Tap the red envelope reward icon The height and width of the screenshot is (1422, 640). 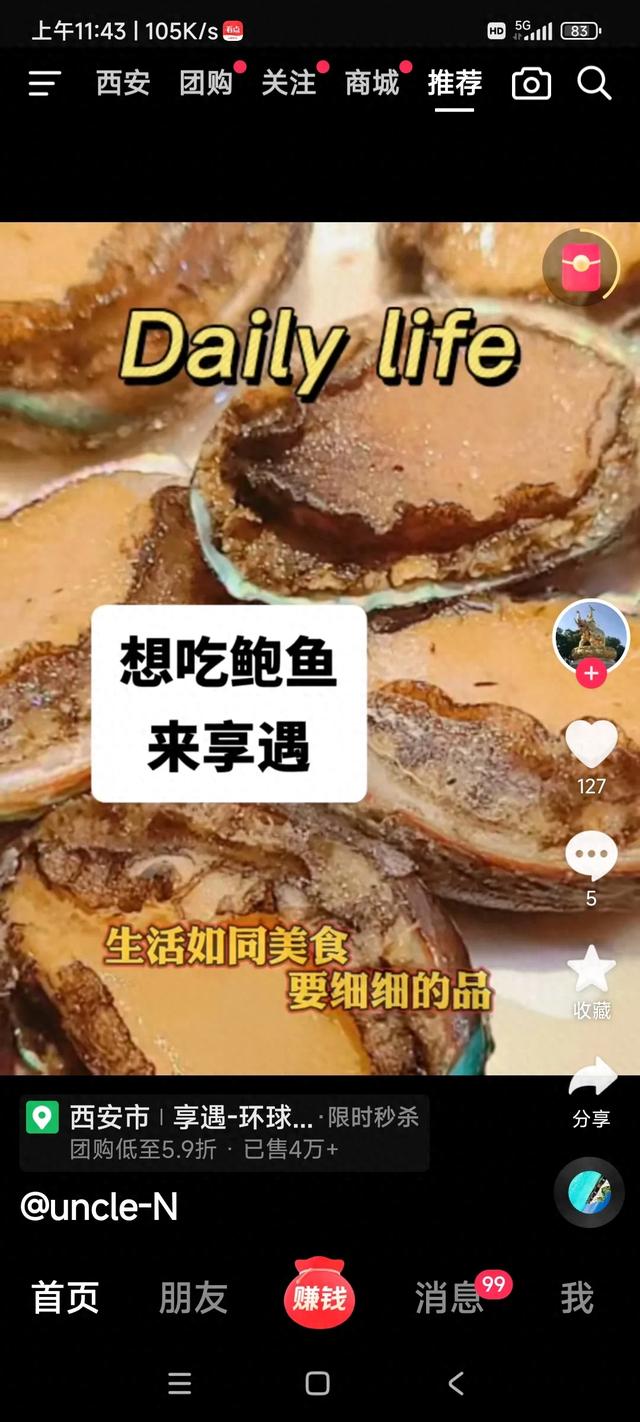(x=580, y=268)
